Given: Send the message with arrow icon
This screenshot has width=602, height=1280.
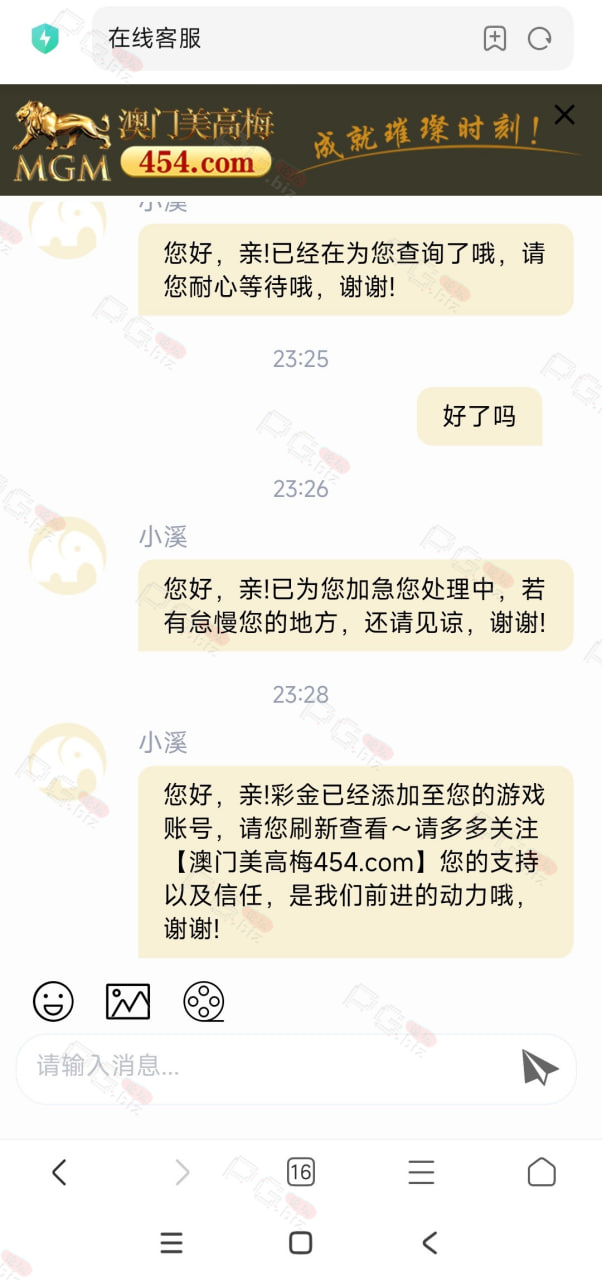Looking at the screenshot, I should tap(539, 1067).
